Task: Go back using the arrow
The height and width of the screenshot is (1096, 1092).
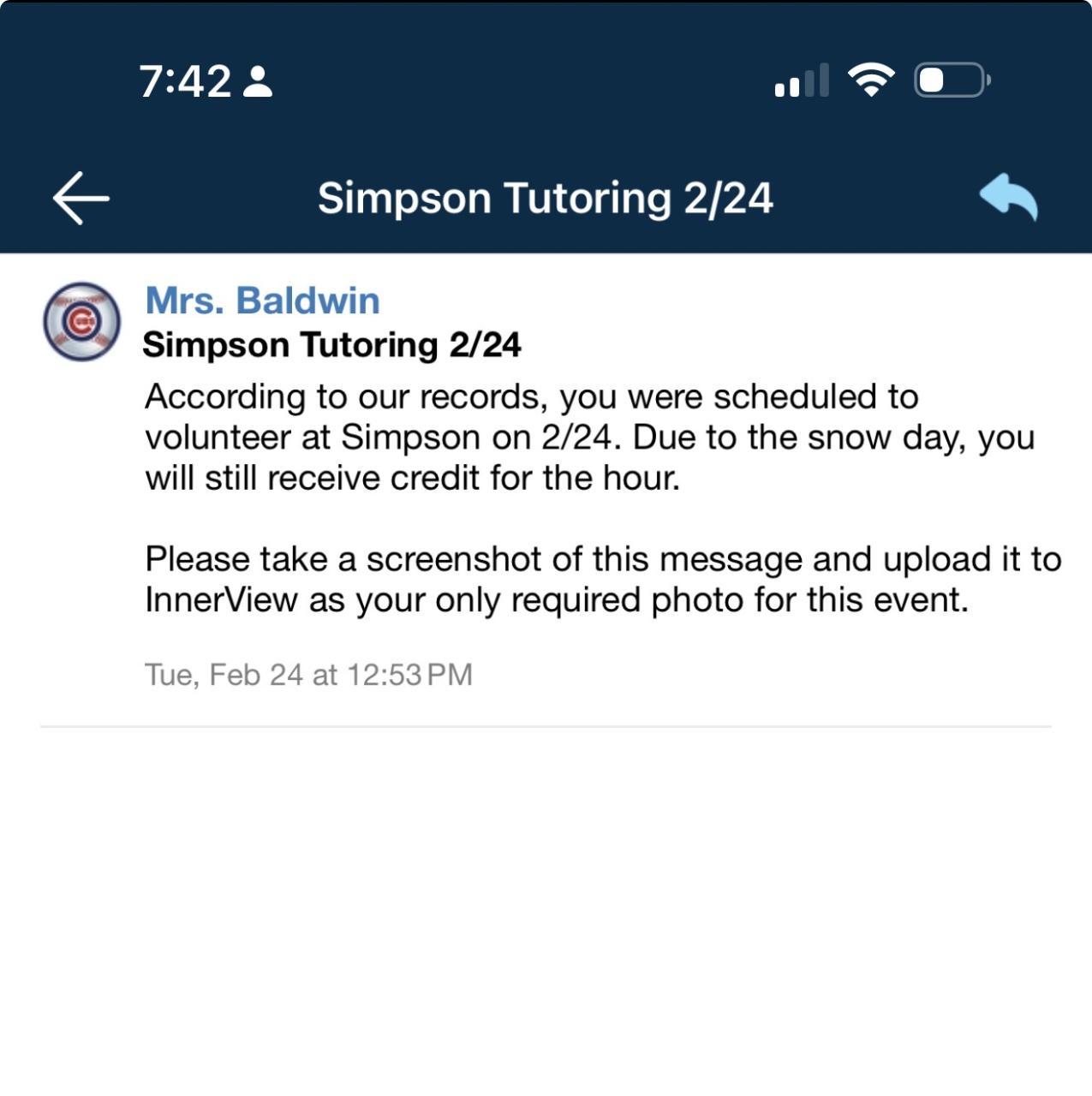Action: (81, 198)
